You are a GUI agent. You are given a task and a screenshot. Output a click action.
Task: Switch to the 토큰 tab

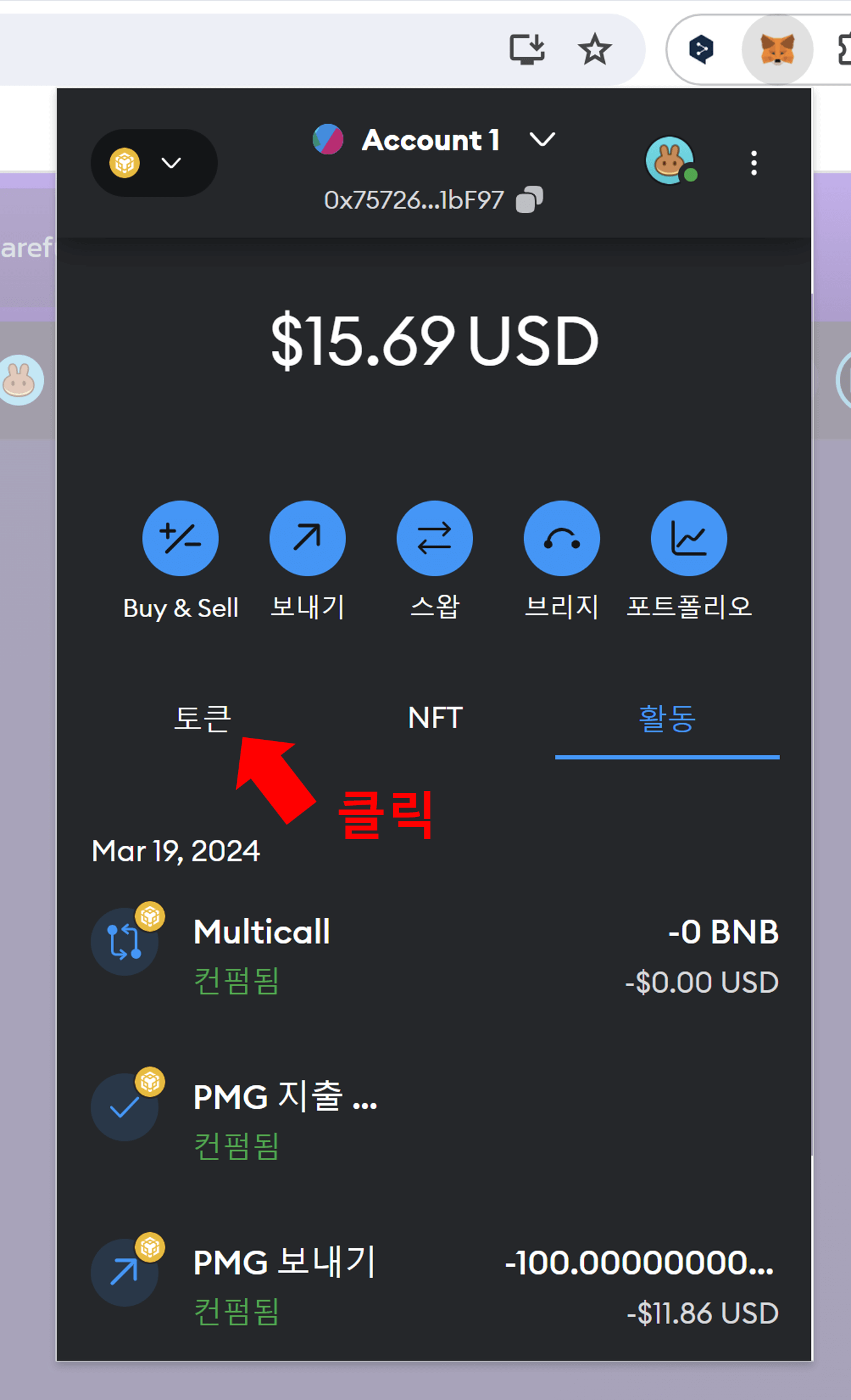203,718
